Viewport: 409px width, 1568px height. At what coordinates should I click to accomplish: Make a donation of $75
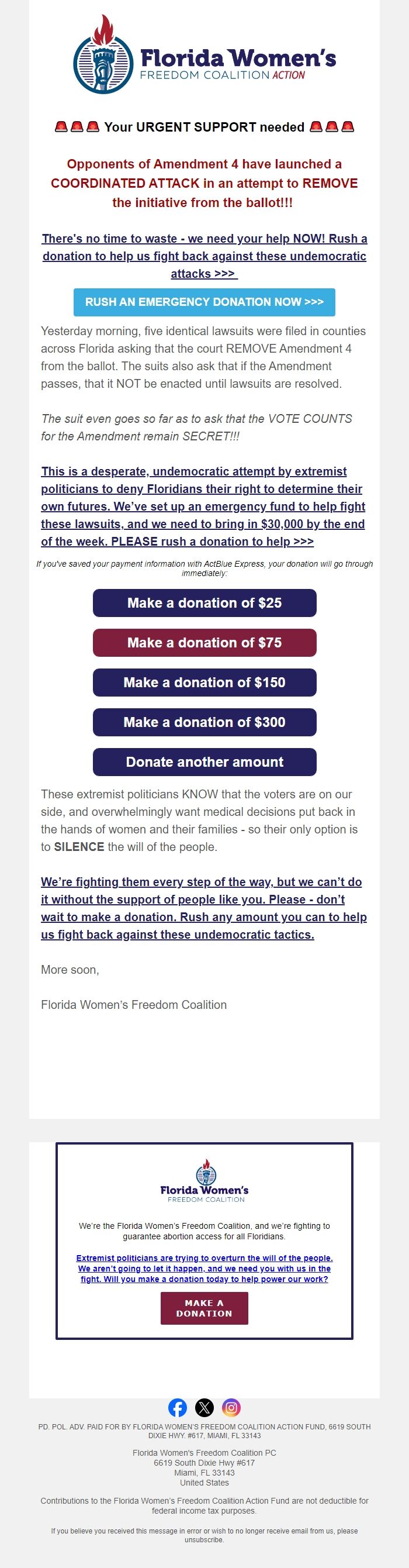[204, 642]
